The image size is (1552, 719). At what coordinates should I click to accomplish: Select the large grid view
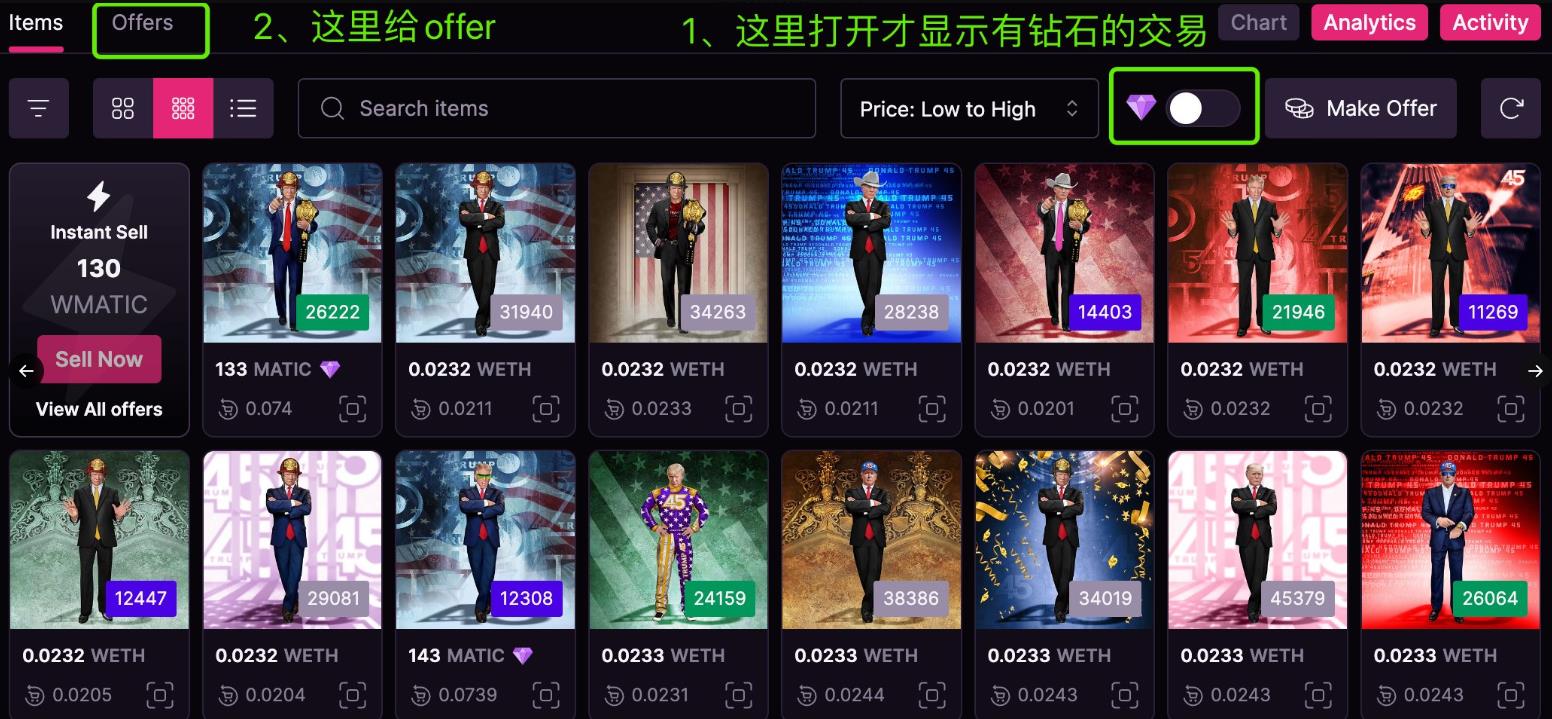[123, 108]
